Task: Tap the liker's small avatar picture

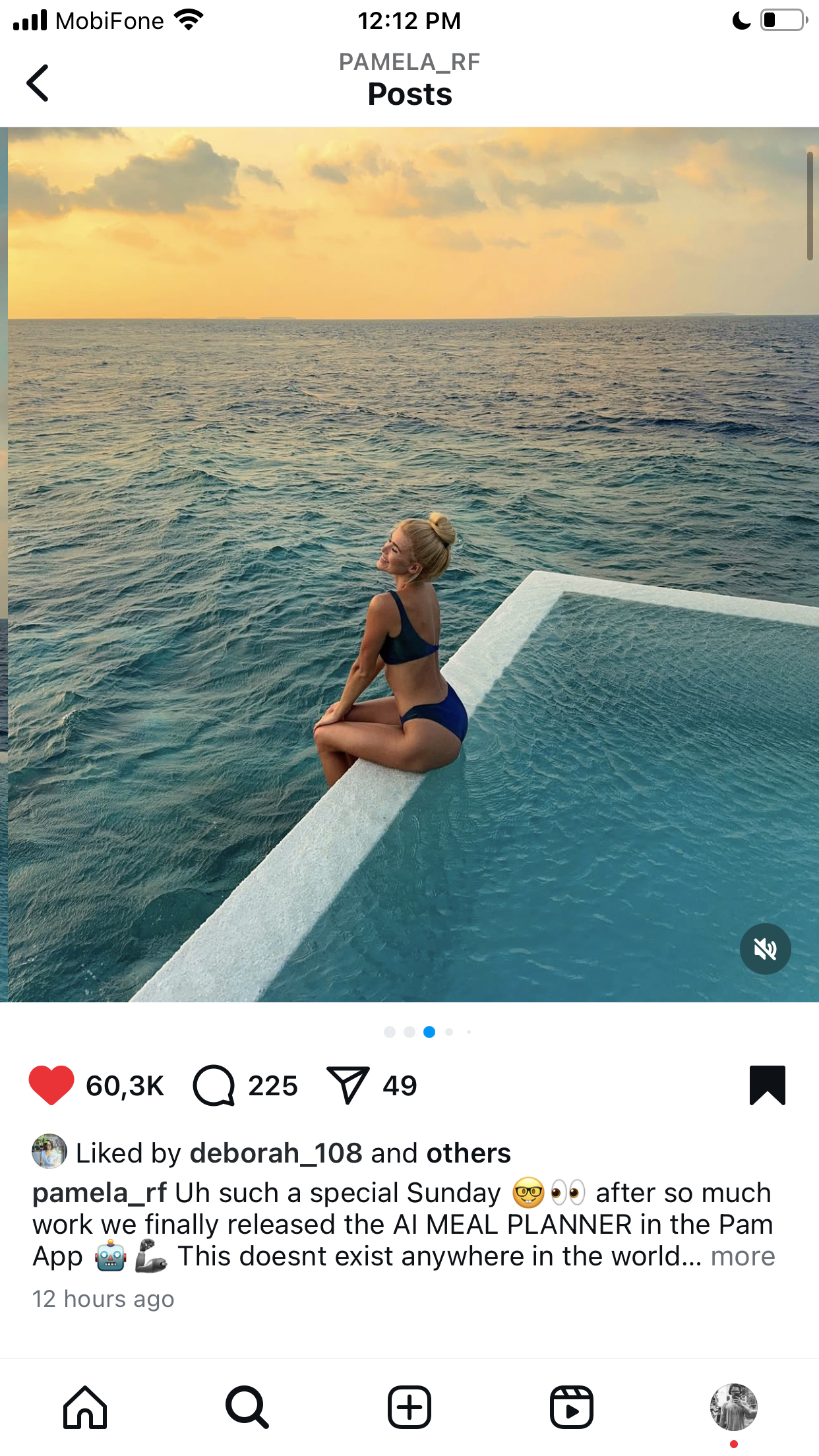Action: (49, 1151)
